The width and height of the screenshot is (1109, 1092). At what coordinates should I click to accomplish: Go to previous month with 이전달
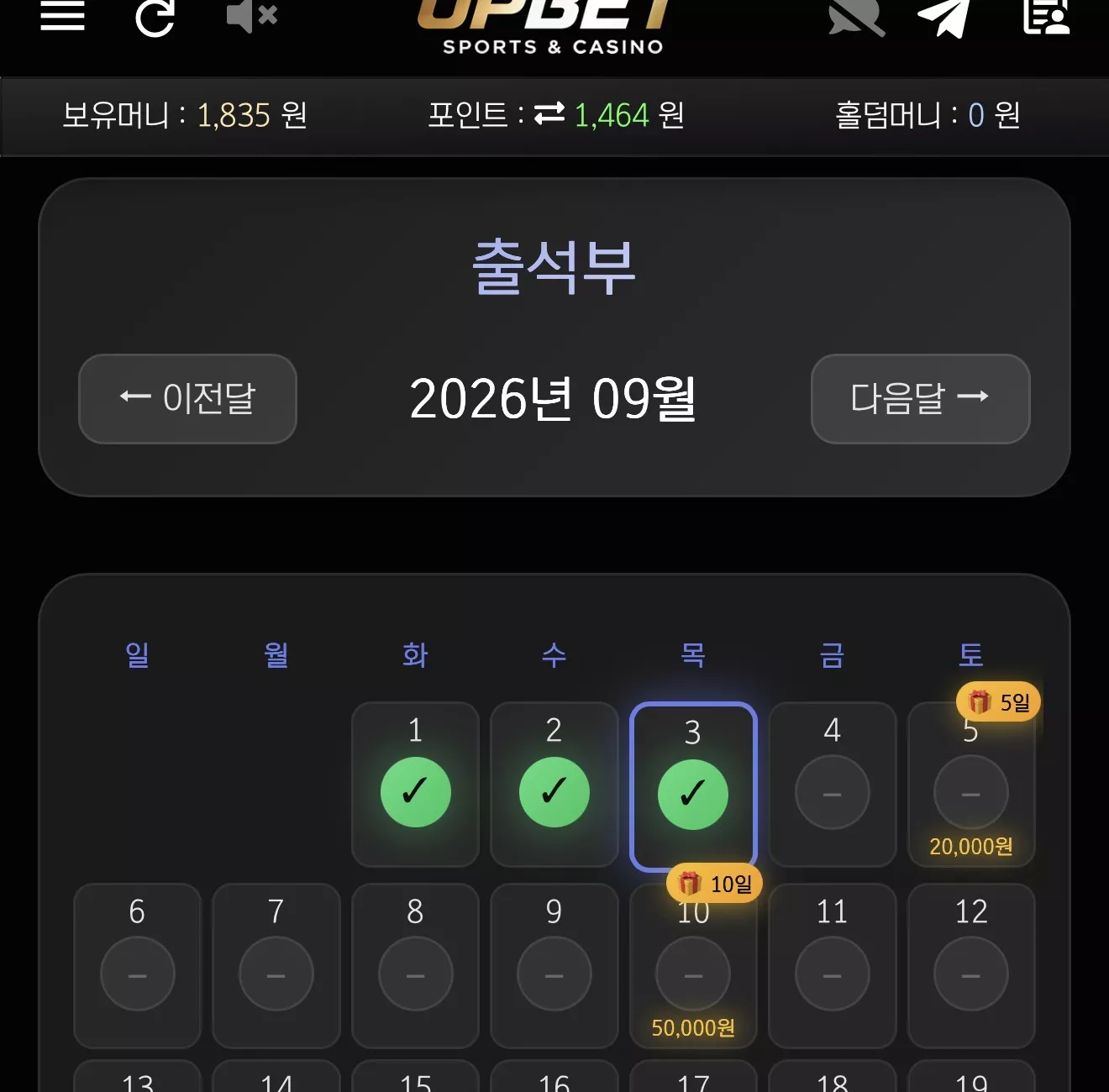tap(187, 398)
